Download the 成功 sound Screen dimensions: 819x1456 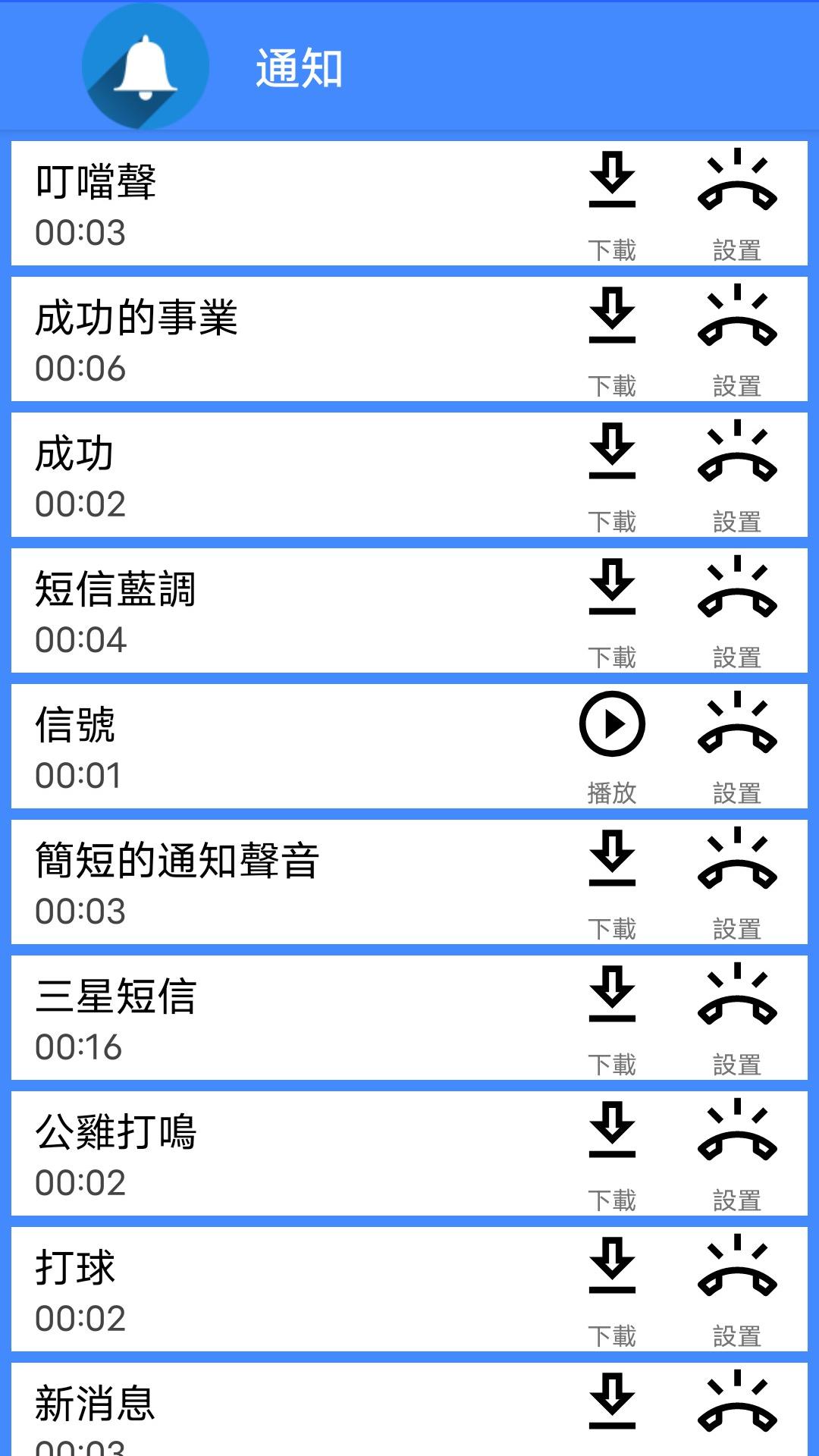612,476
